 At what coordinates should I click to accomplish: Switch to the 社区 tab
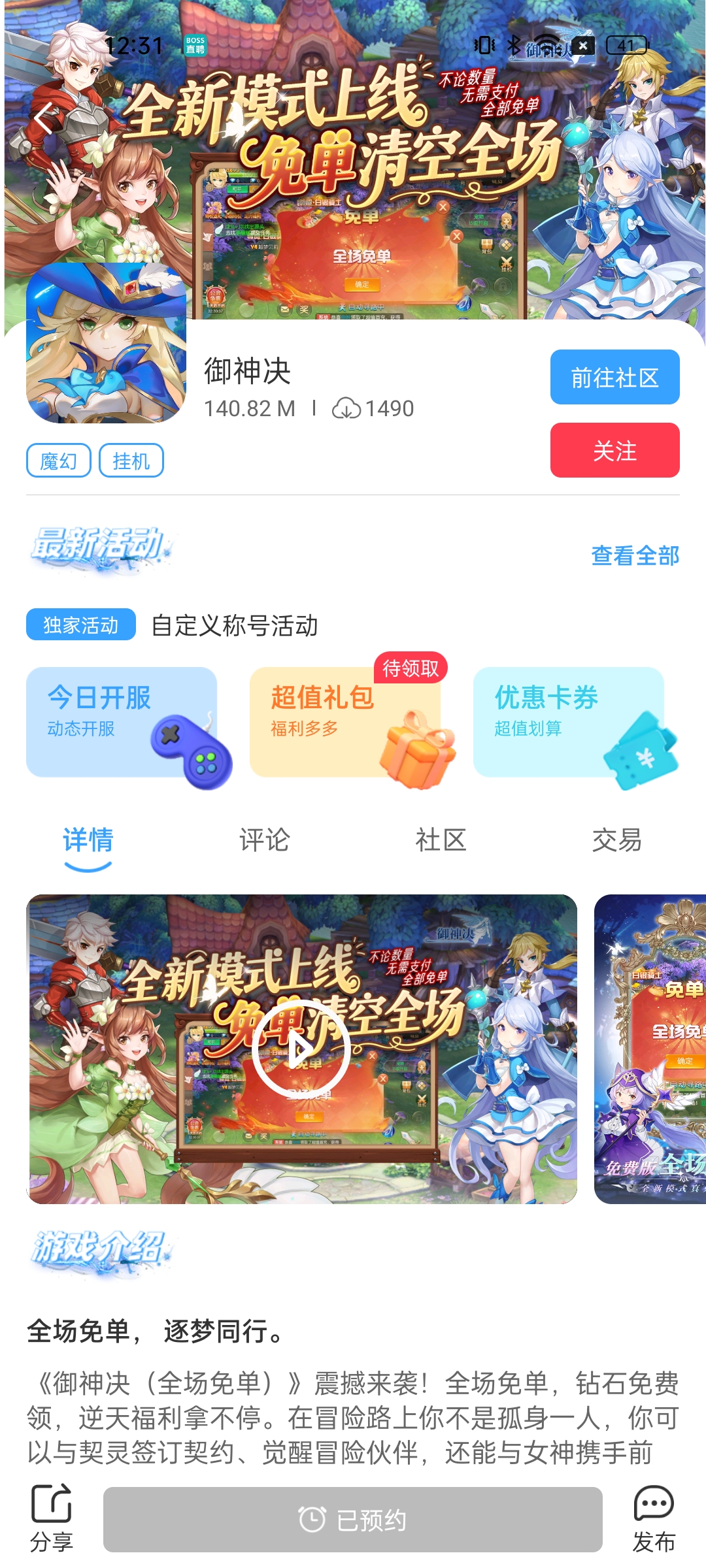tap(441, 840)
